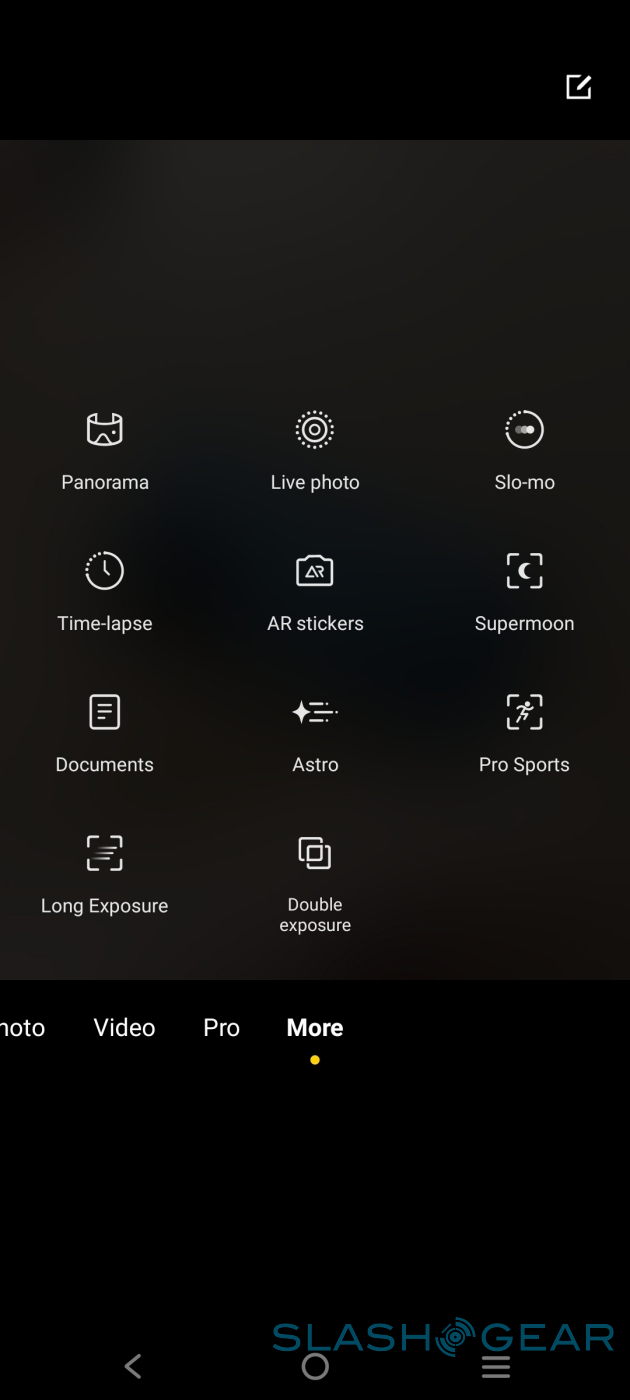Launch Astro mode

tap(315, 712)
